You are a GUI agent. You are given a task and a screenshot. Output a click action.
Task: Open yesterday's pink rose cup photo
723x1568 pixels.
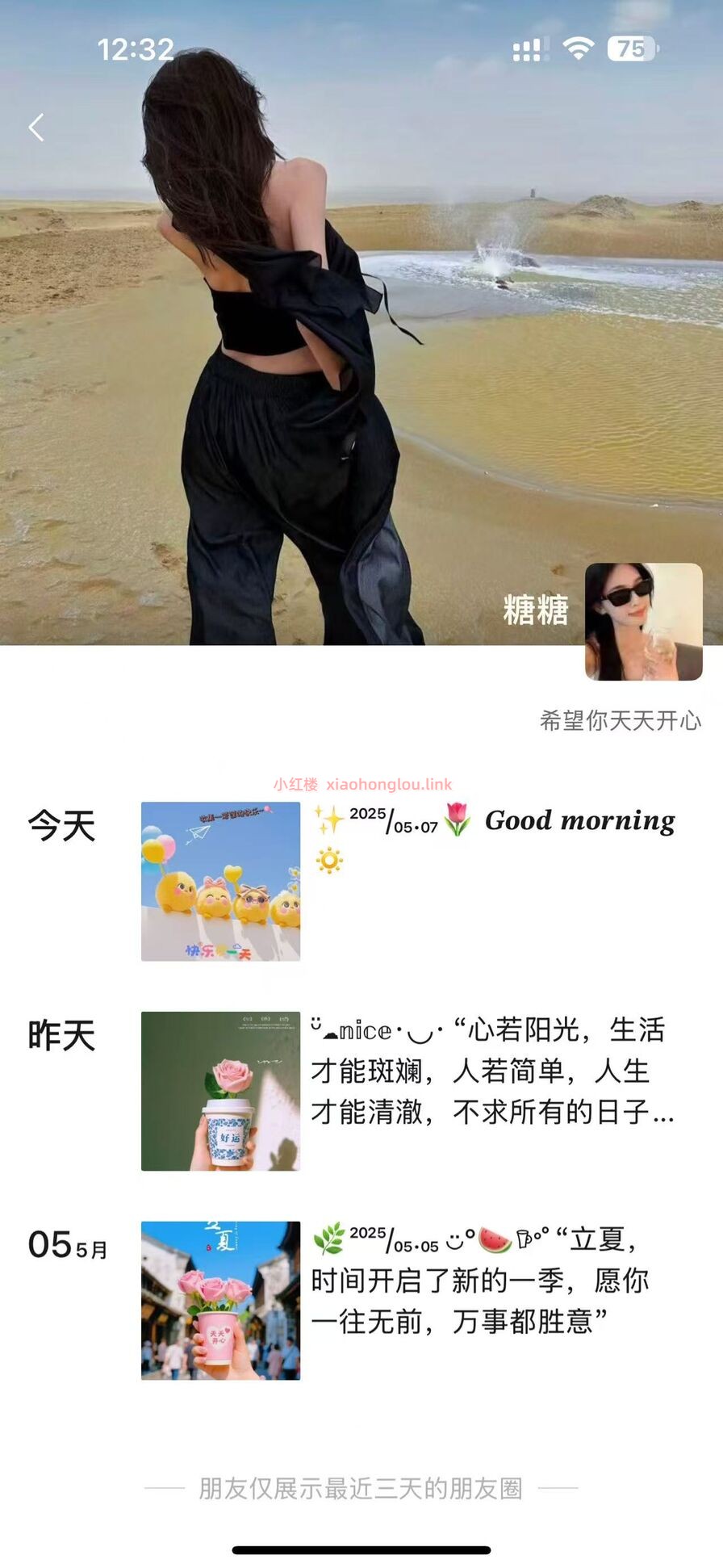[219, 1090]
